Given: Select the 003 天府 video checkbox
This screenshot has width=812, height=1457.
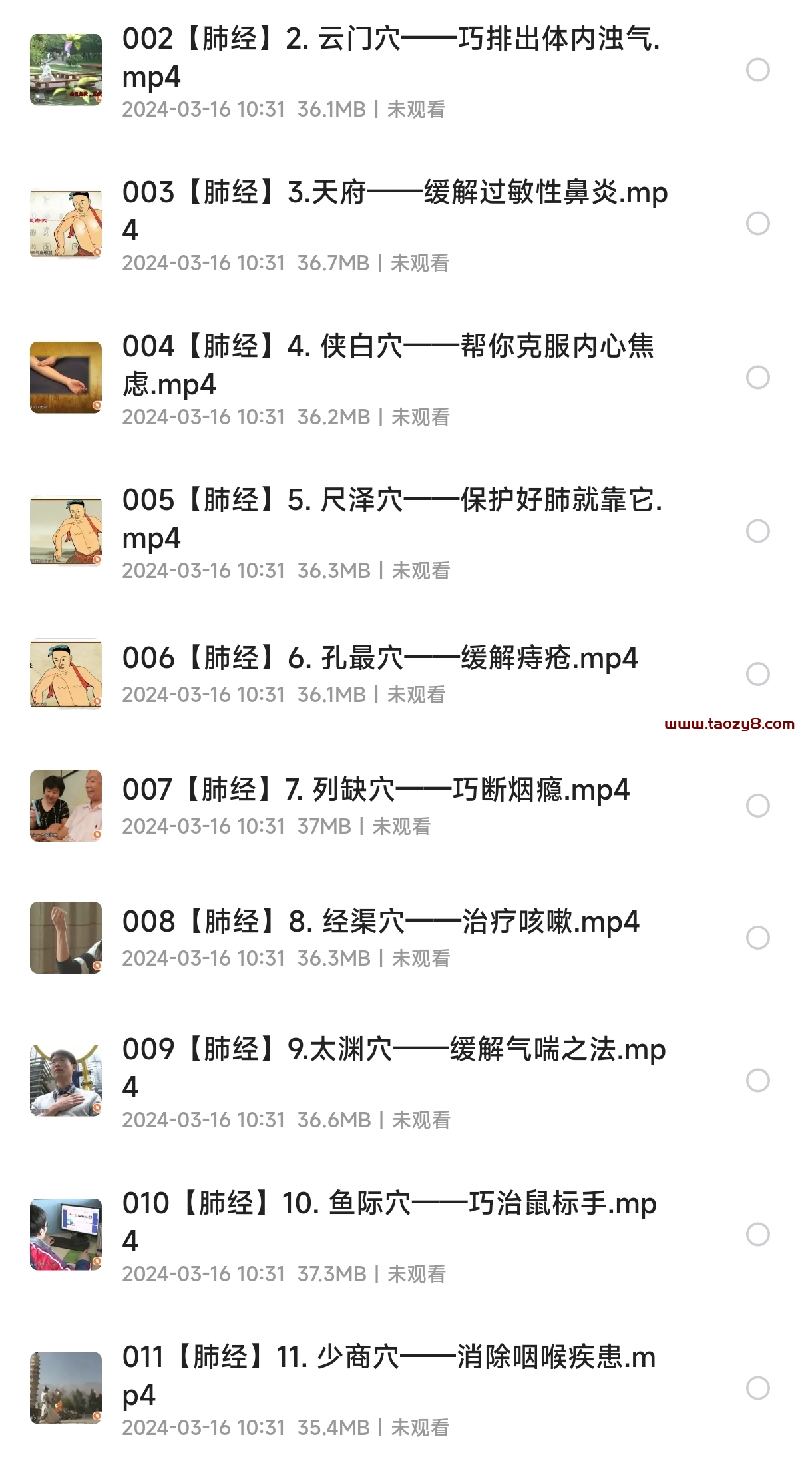Looking at the screenshot, I should (757, 224).
